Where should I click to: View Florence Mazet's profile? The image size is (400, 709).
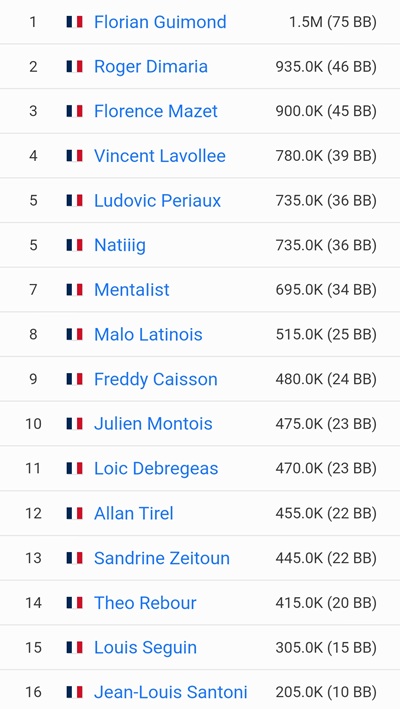155,111
